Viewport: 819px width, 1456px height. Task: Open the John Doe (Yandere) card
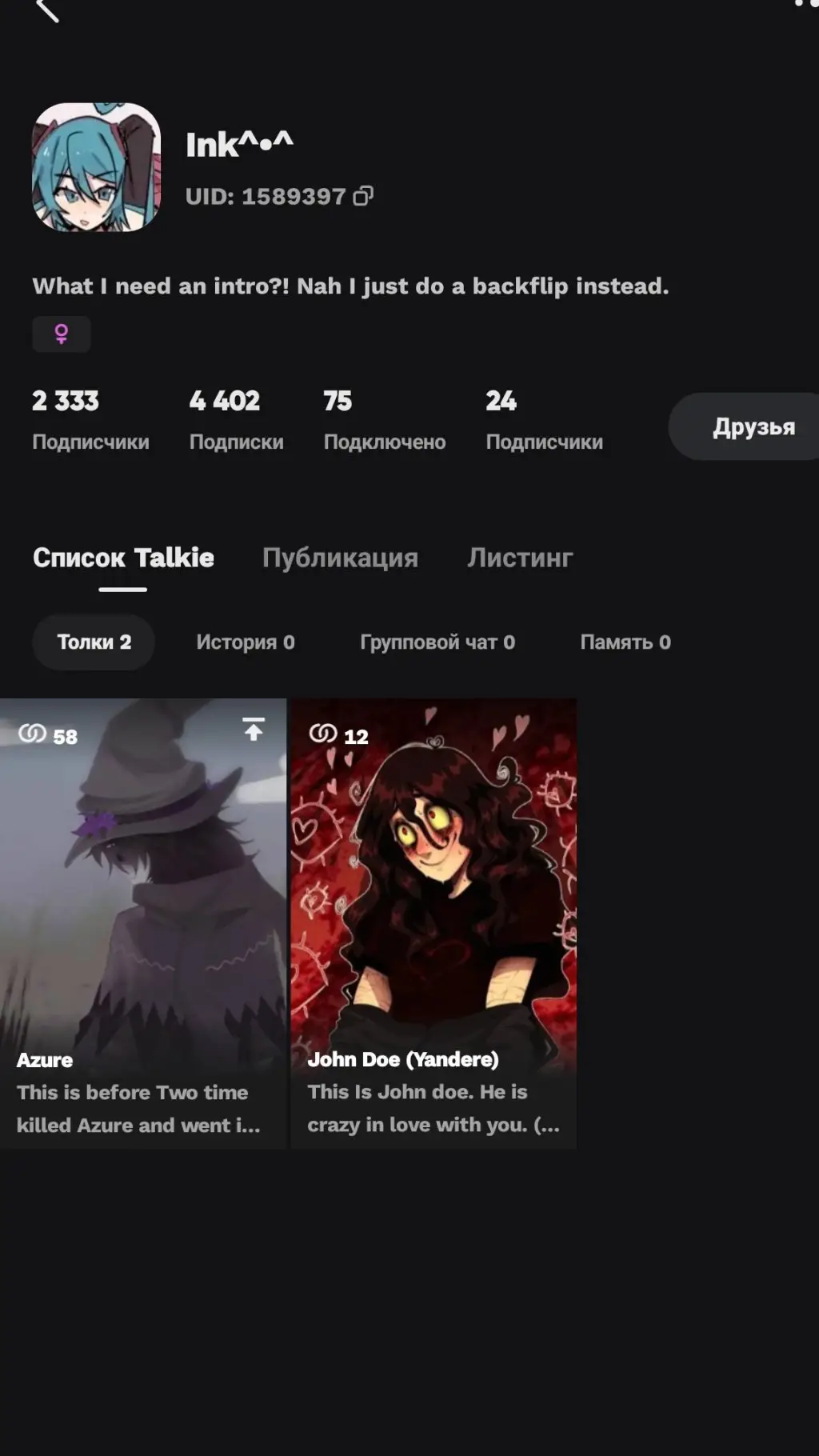[433, 920]
